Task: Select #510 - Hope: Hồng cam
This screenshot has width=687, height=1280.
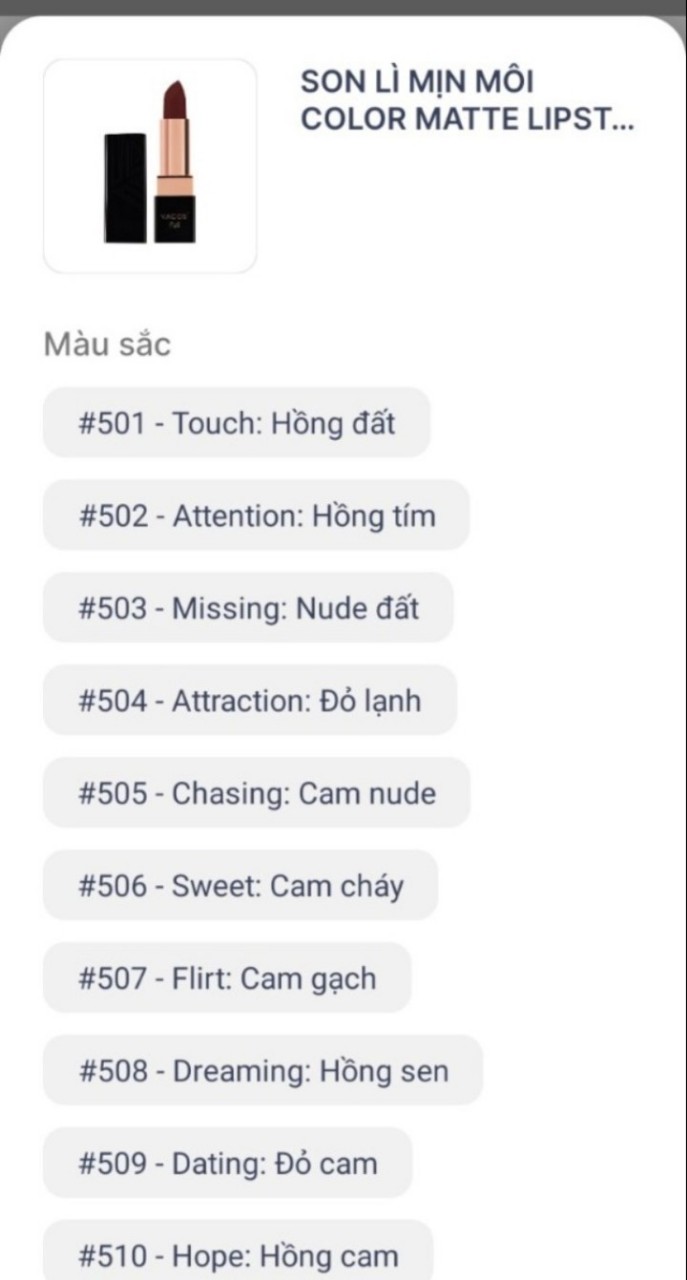Action: coord(238,1254)
